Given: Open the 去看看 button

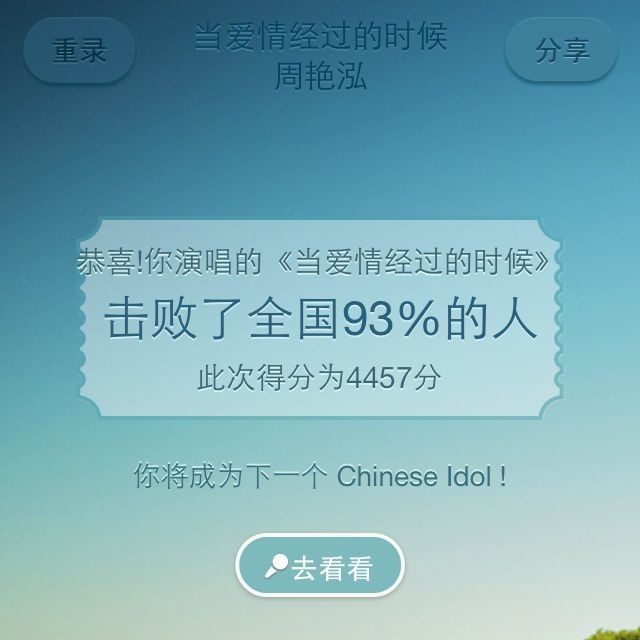Looking at the screenshot, I should (320, 568).
